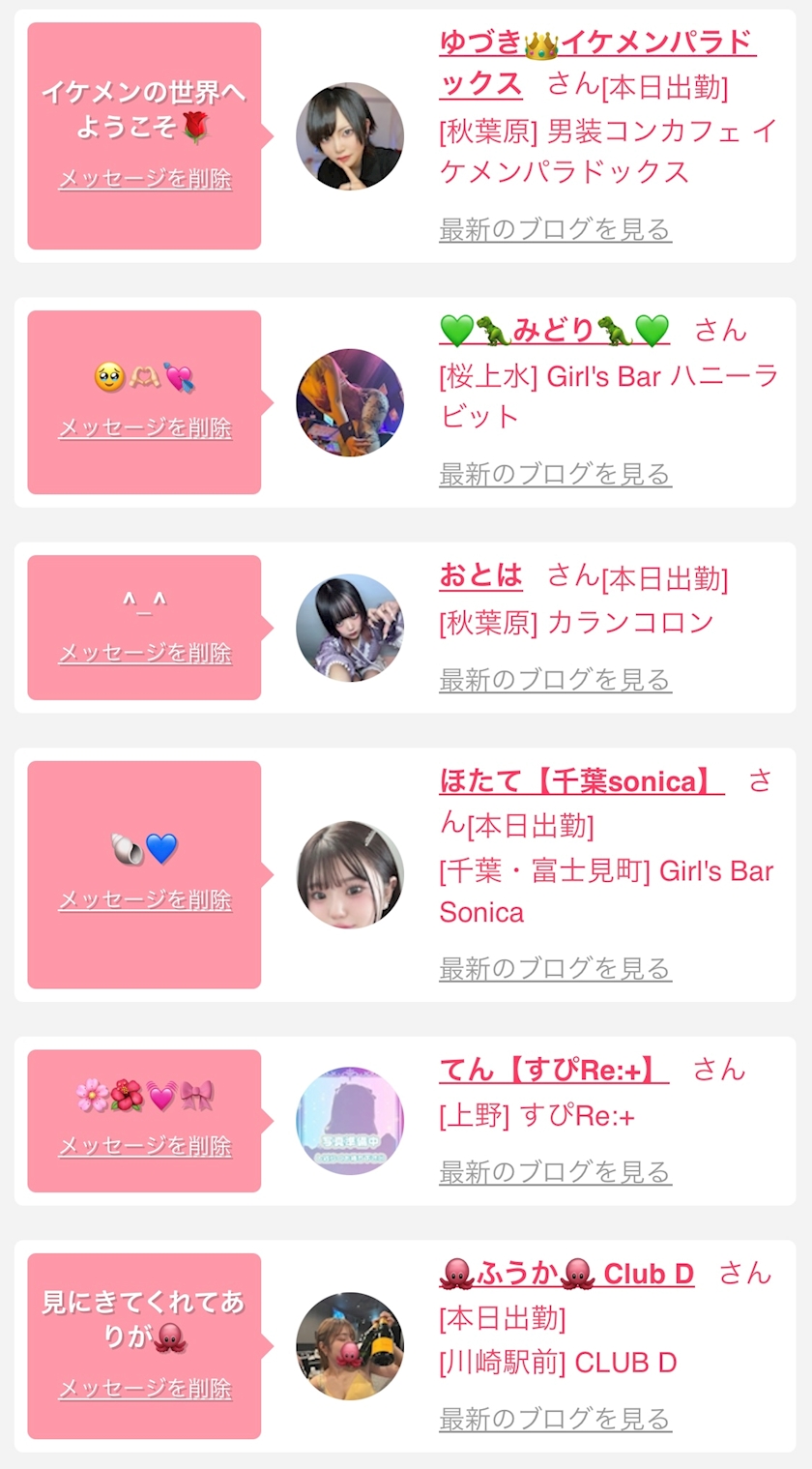Open てん【すぴRe:+】 profile link
Viewport: 812px width, 1469px height.
(553, 1070)
